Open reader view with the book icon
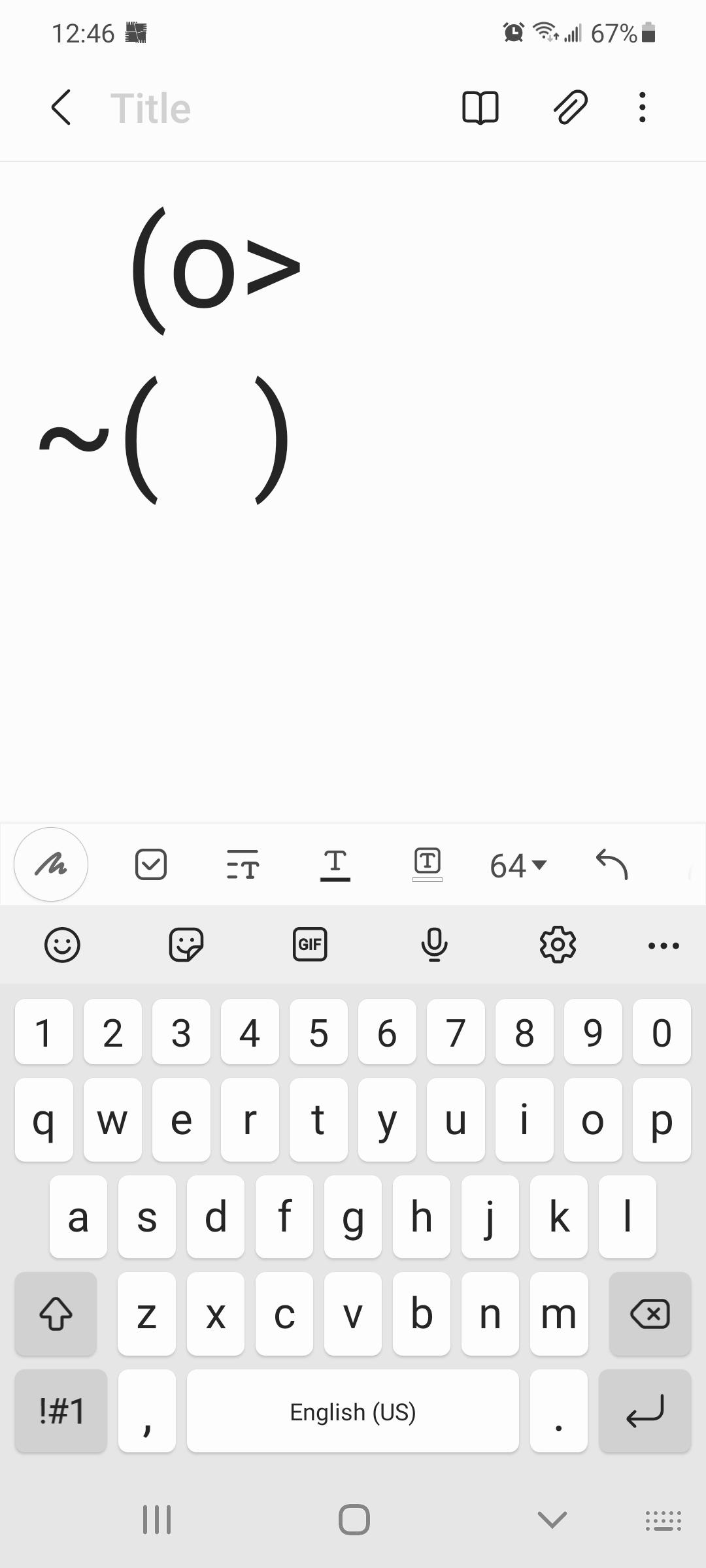Screen dimensions: 706x1568 (480, 107)
